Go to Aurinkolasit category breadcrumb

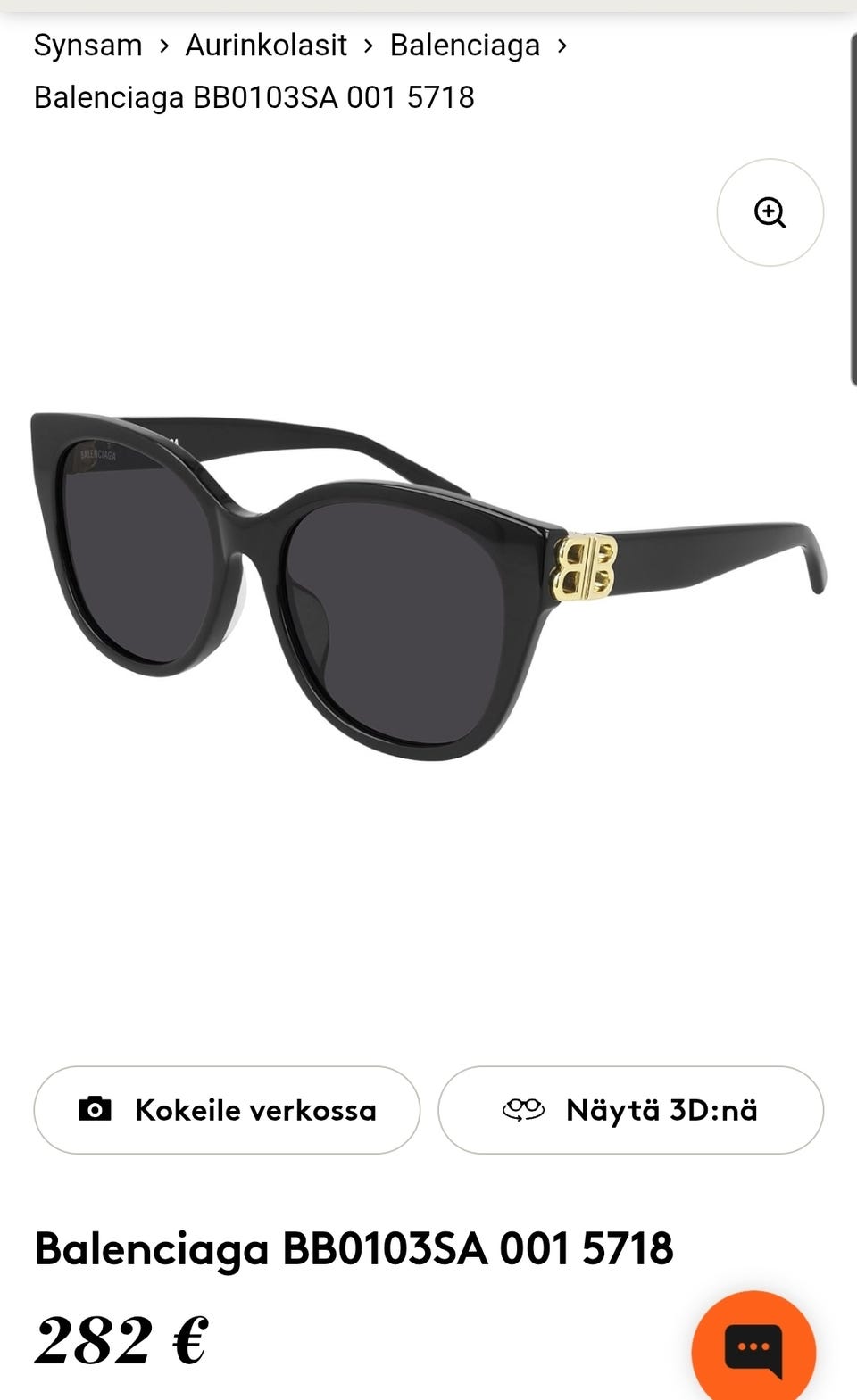coord(266,45)
